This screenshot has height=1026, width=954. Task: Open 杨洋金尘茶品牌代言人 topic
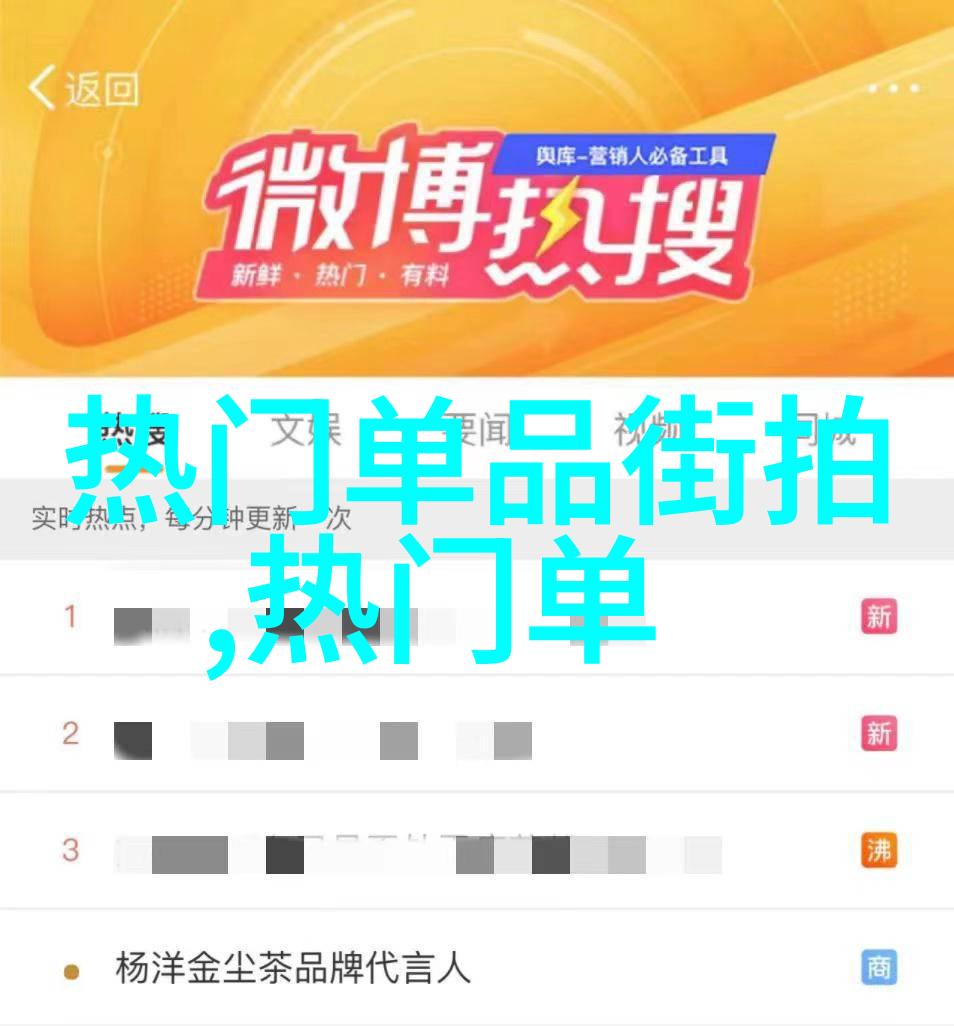click(x=292, y=968)
